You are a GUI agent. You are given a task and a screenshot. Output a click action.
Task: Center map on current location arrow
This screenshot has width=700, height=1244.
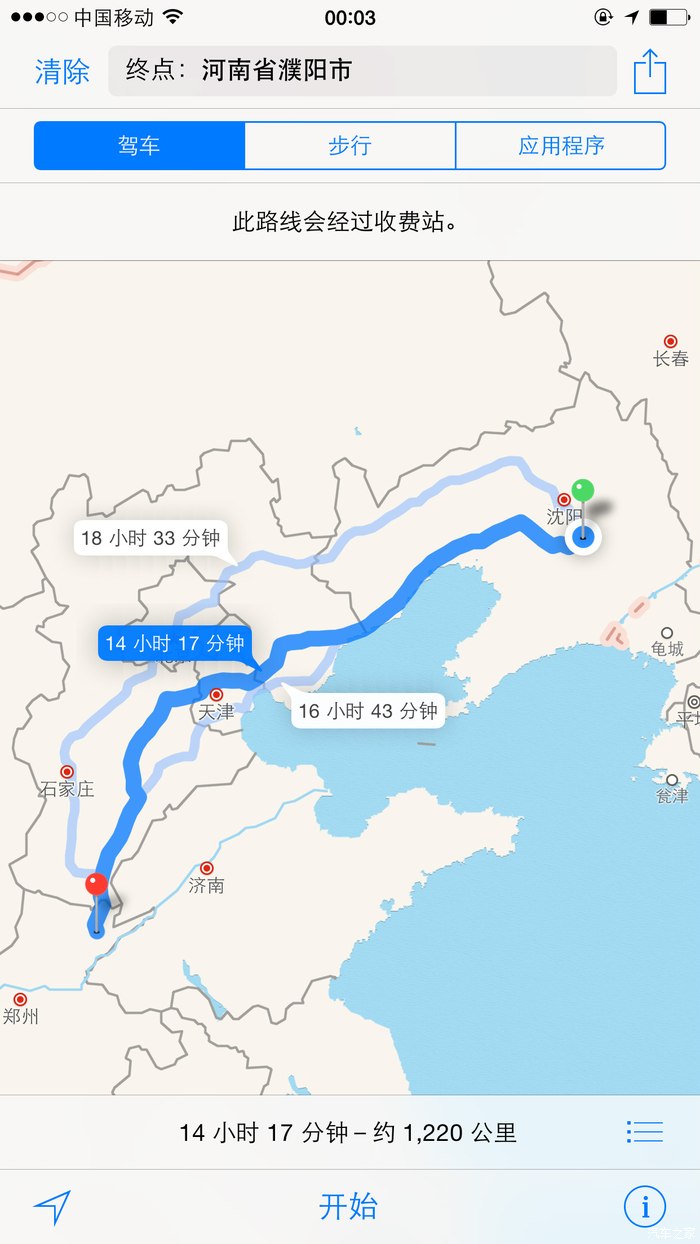coord(52,1207)
